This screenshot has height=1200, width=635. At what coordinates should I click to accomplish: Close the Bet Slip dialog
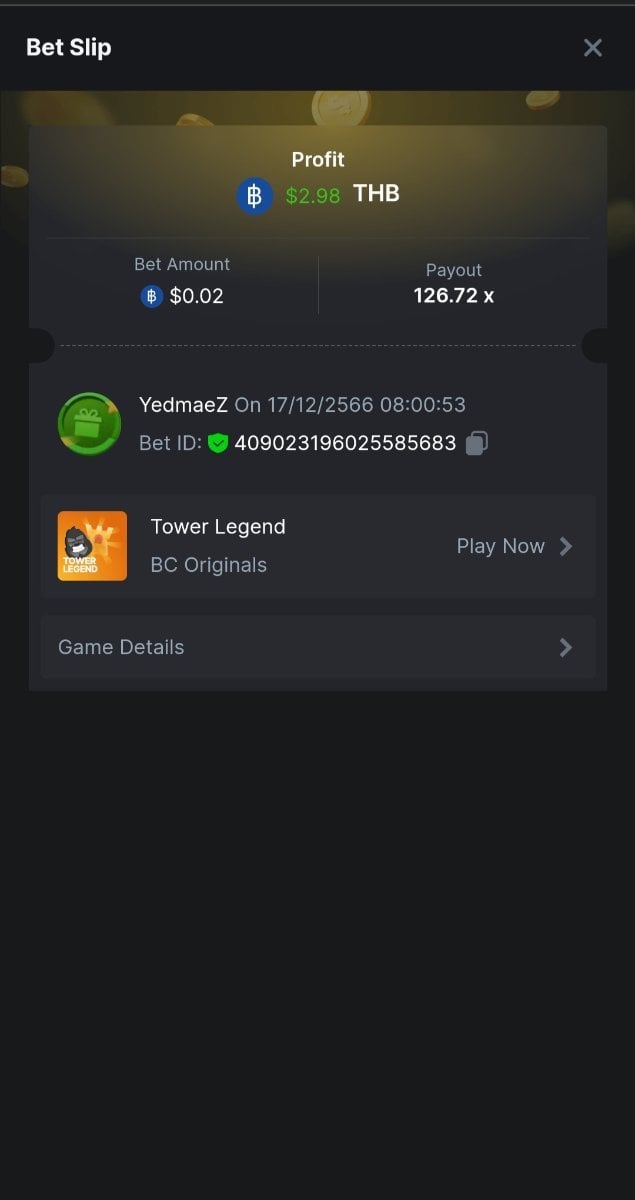point(593,48)
